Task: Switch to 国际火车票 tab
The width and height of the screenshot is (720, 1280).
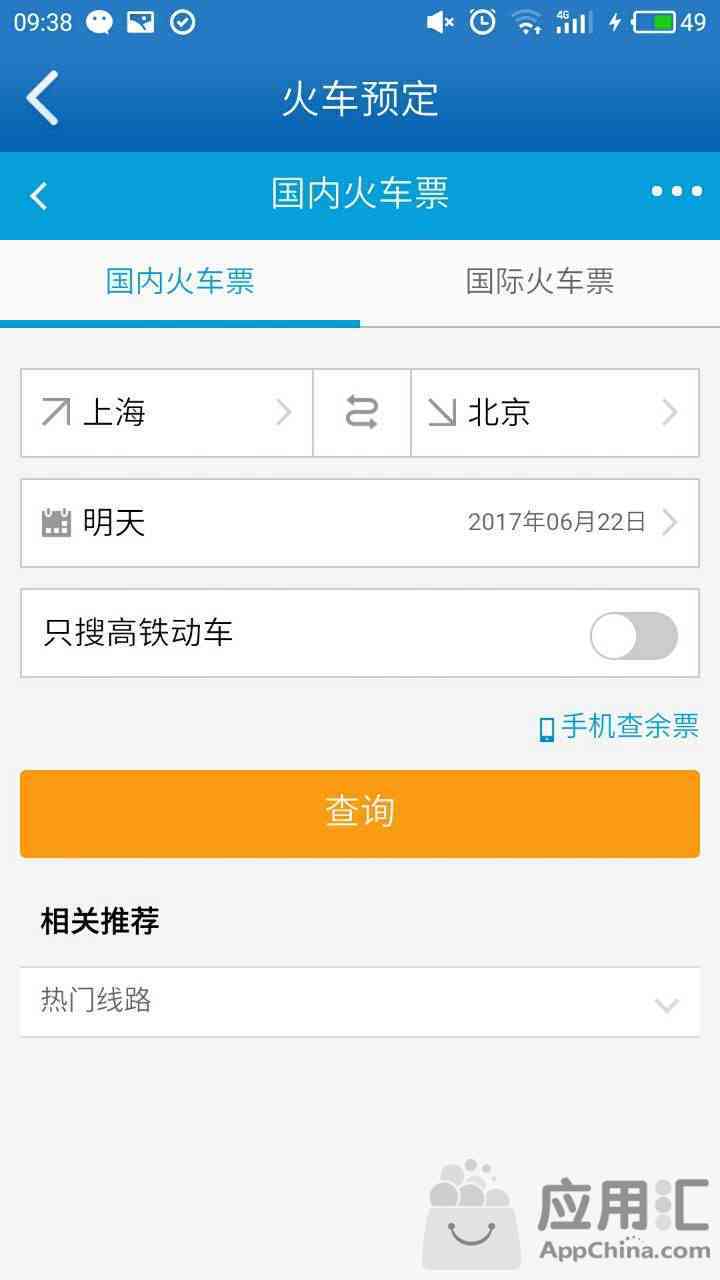Action: (x=540, y=282)
